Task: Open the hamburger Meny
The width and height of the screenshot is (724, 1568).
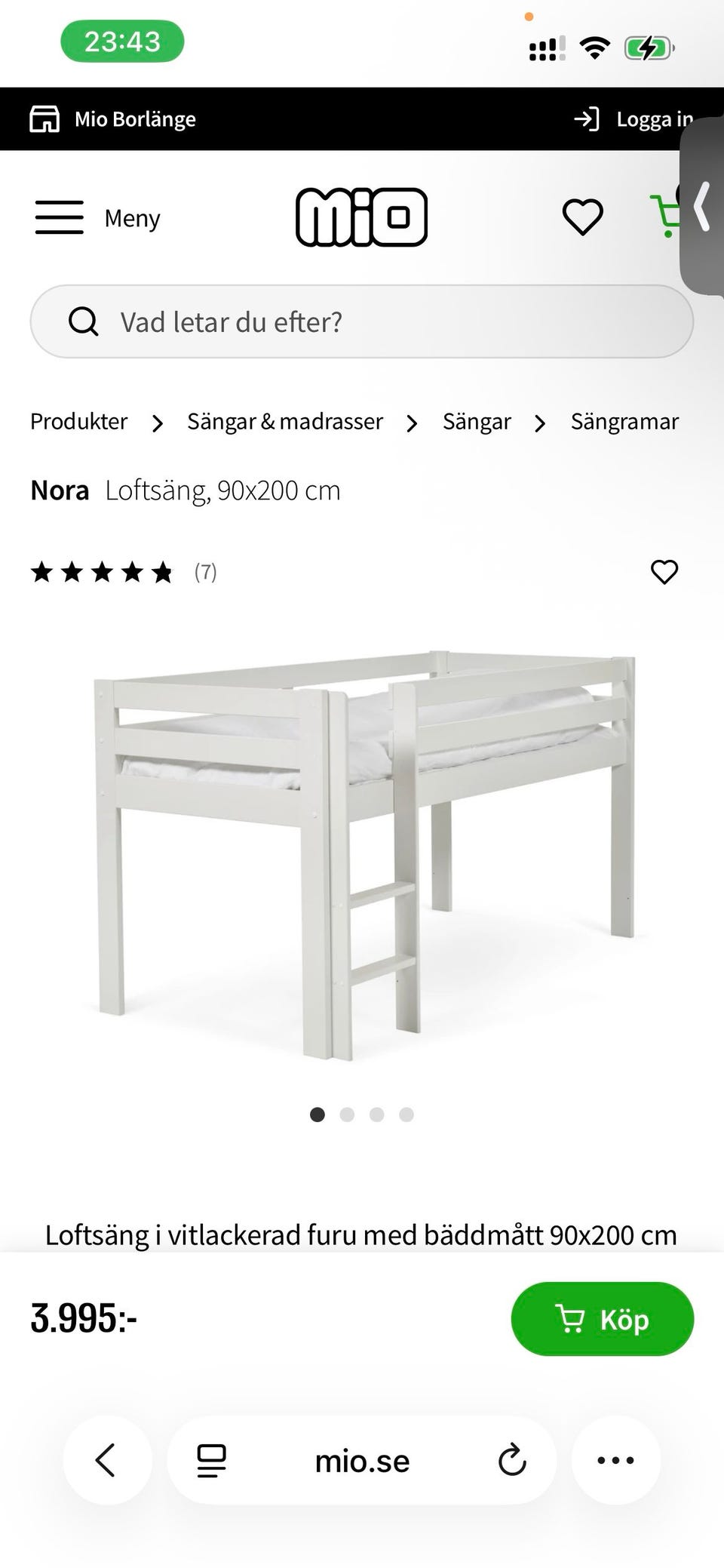Action: click(60, 216)
